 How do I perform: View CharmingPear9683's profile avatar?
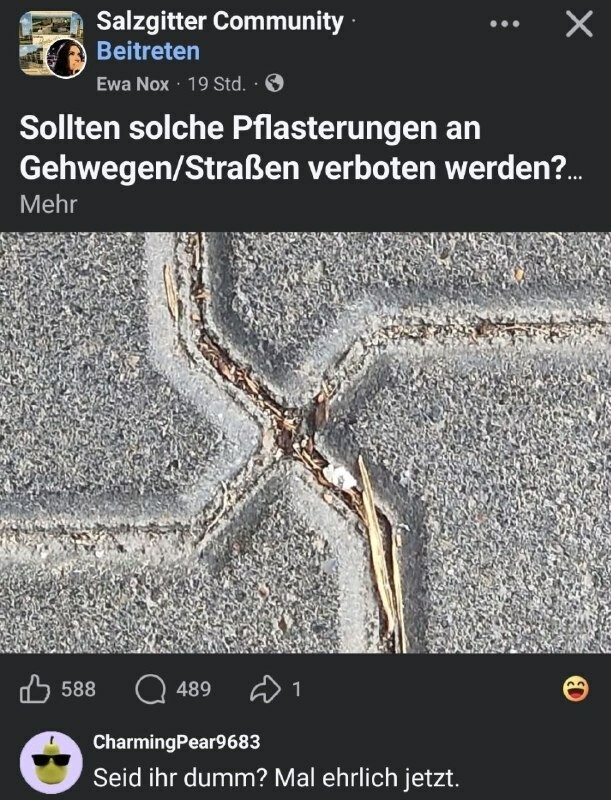coord(51,762)
